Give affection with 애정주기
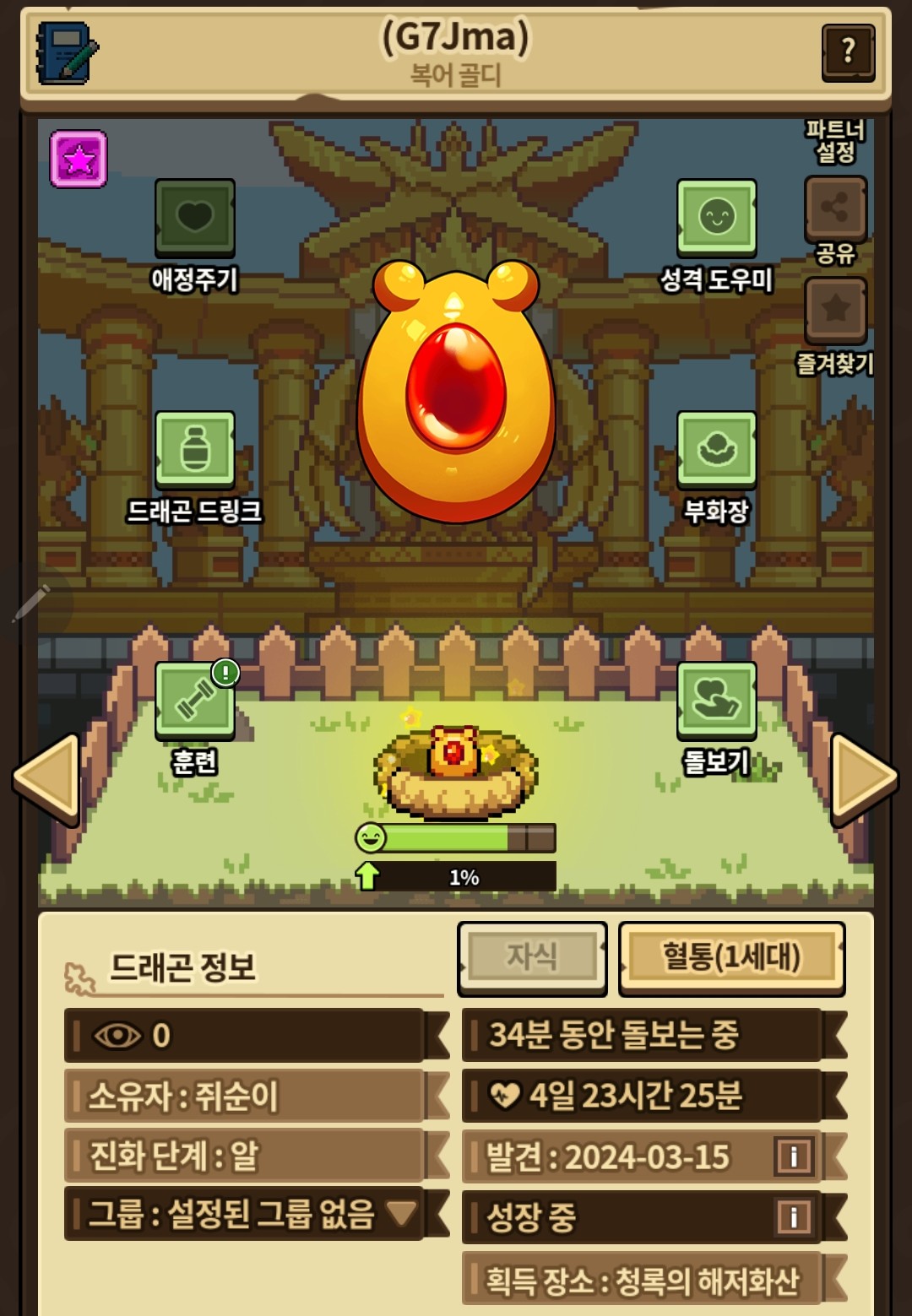 click(195, 218)
